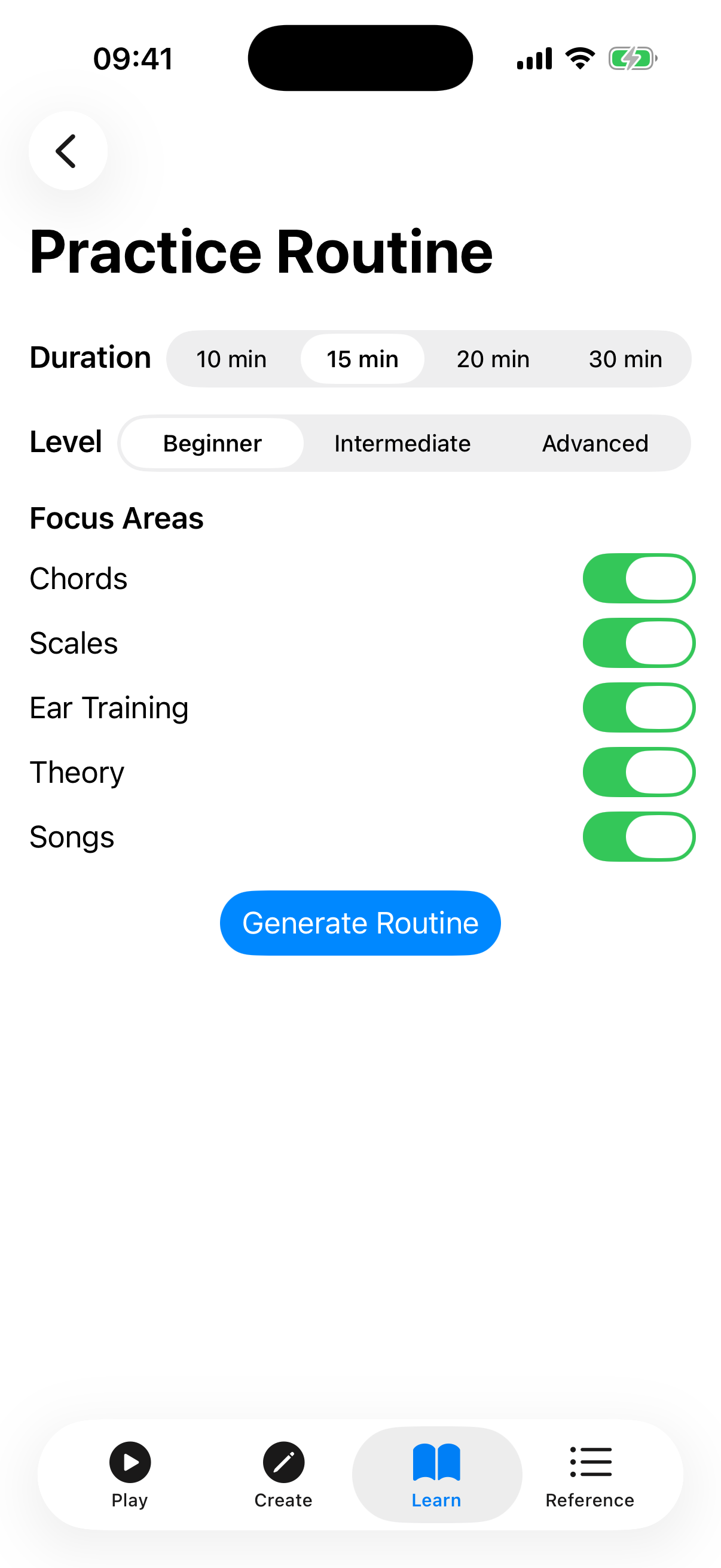Disable the Scales toggle
721x1568 pixels.
638,643
